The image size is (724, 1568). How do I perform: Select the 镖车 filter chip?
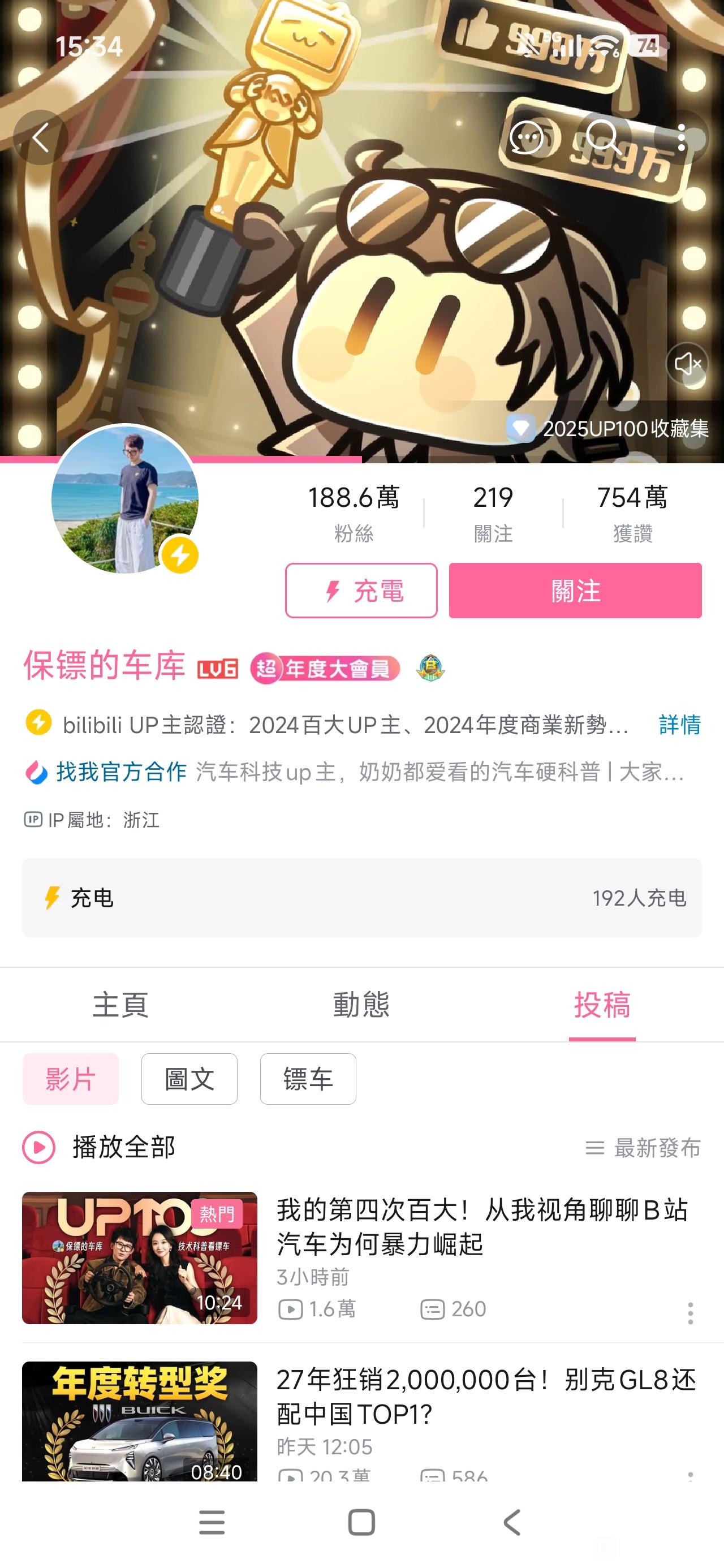308,1079
